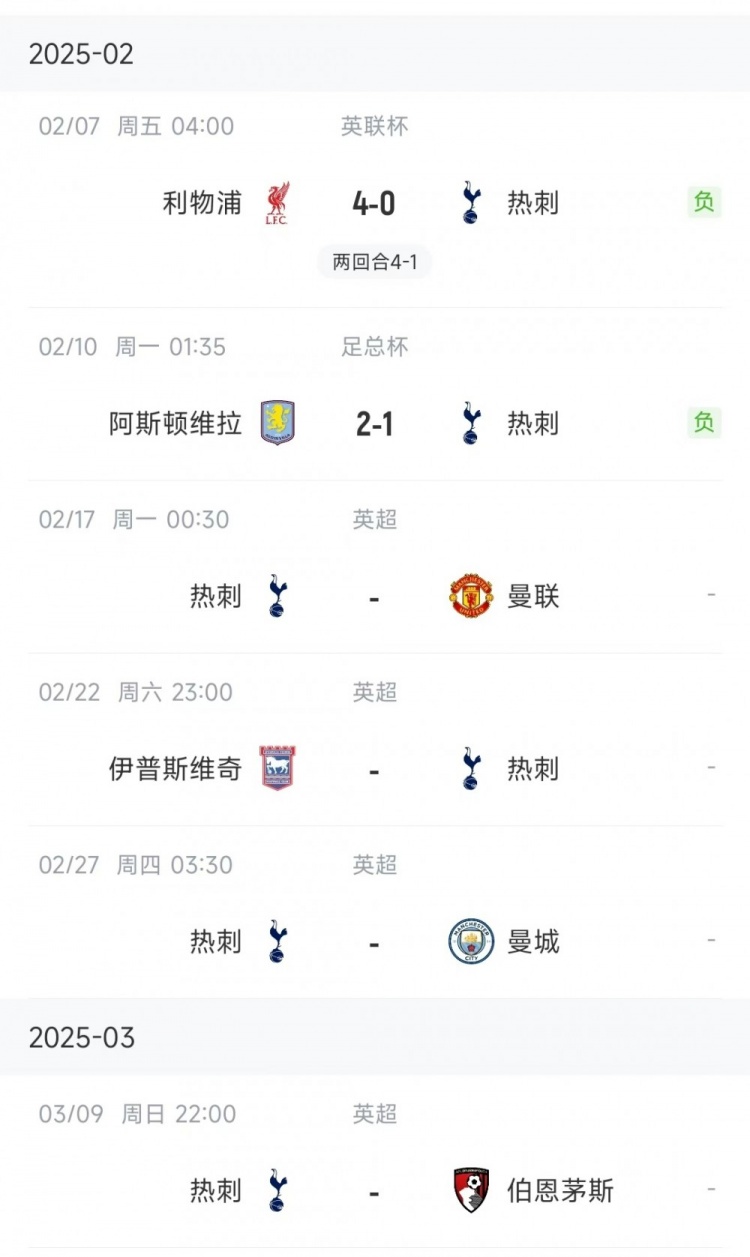Select the 02/22 Ipswich vs Tottenham fixture

[374, 770]
